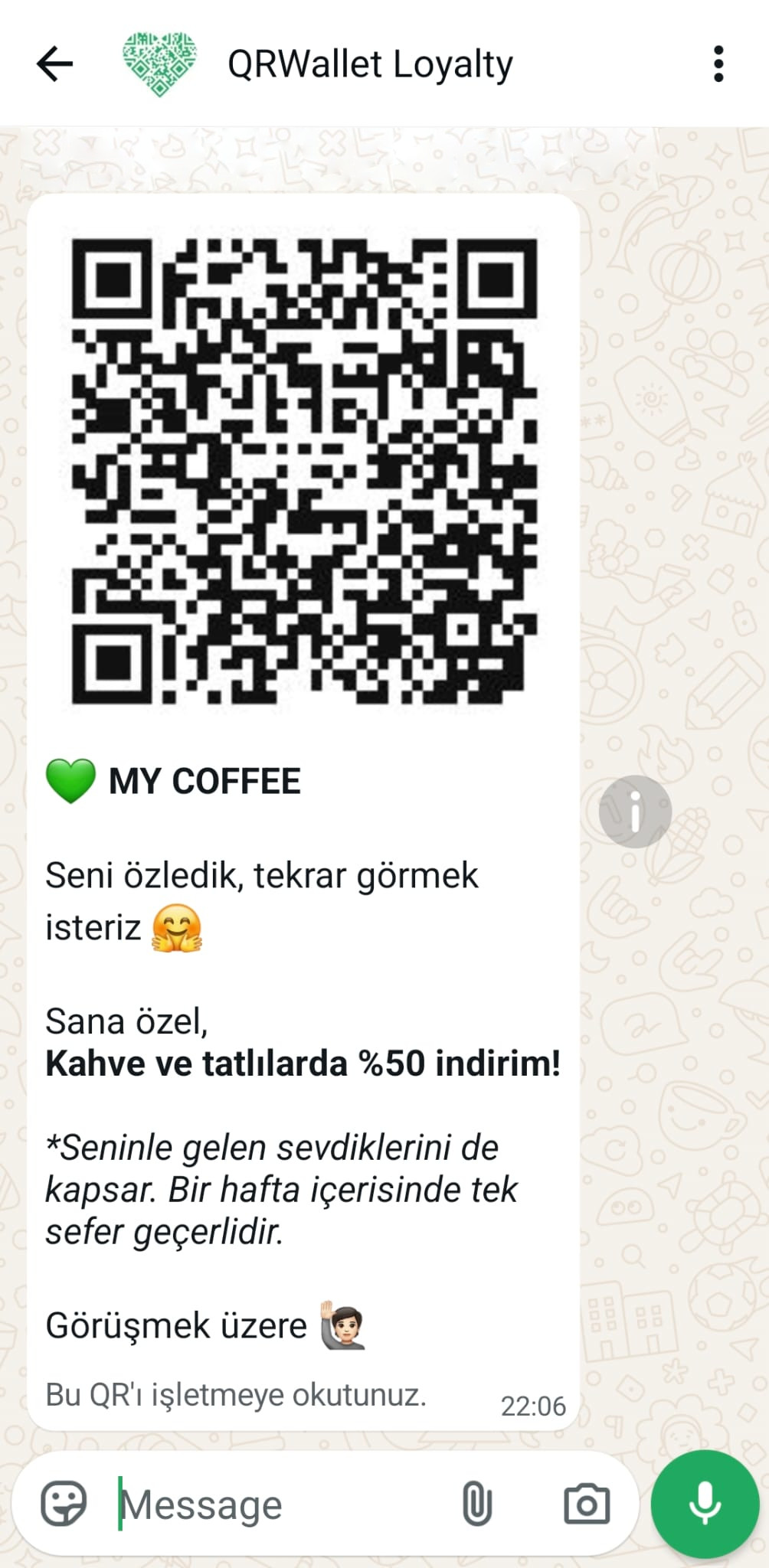Tap the 'MY COFFEE' heading in the message
This screenshot has height=1568, width=769.
pyautogui.click(x=204, y=781)
